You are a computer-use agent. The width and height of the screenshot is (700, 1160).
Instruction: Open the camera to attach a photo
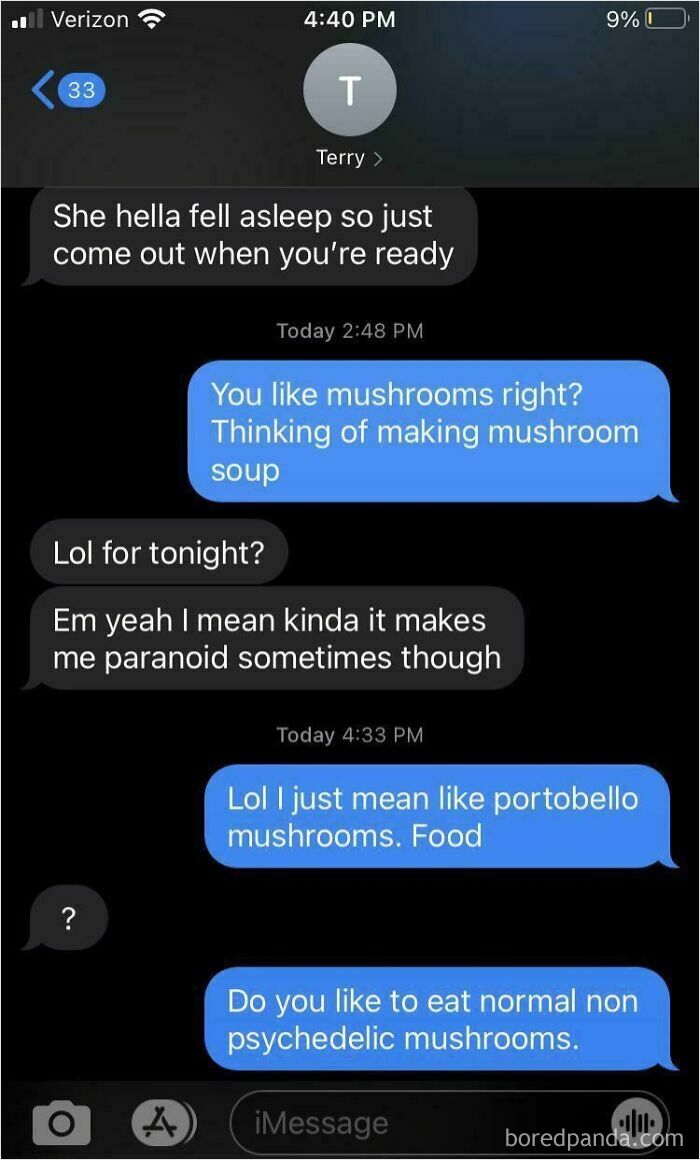pos(61,1123)
